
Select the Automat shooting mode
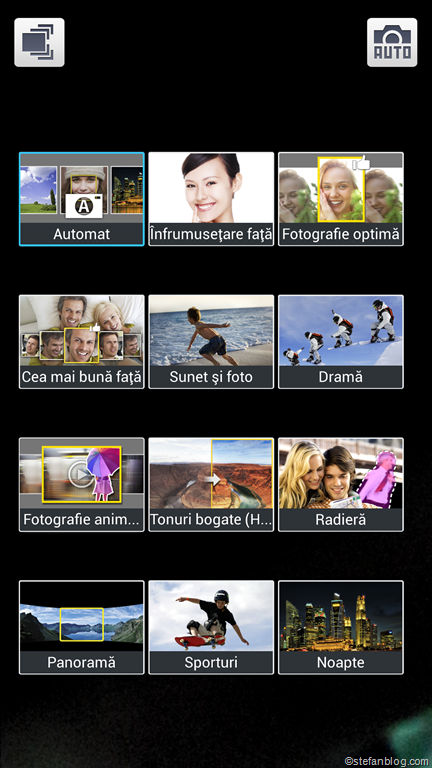82,199
